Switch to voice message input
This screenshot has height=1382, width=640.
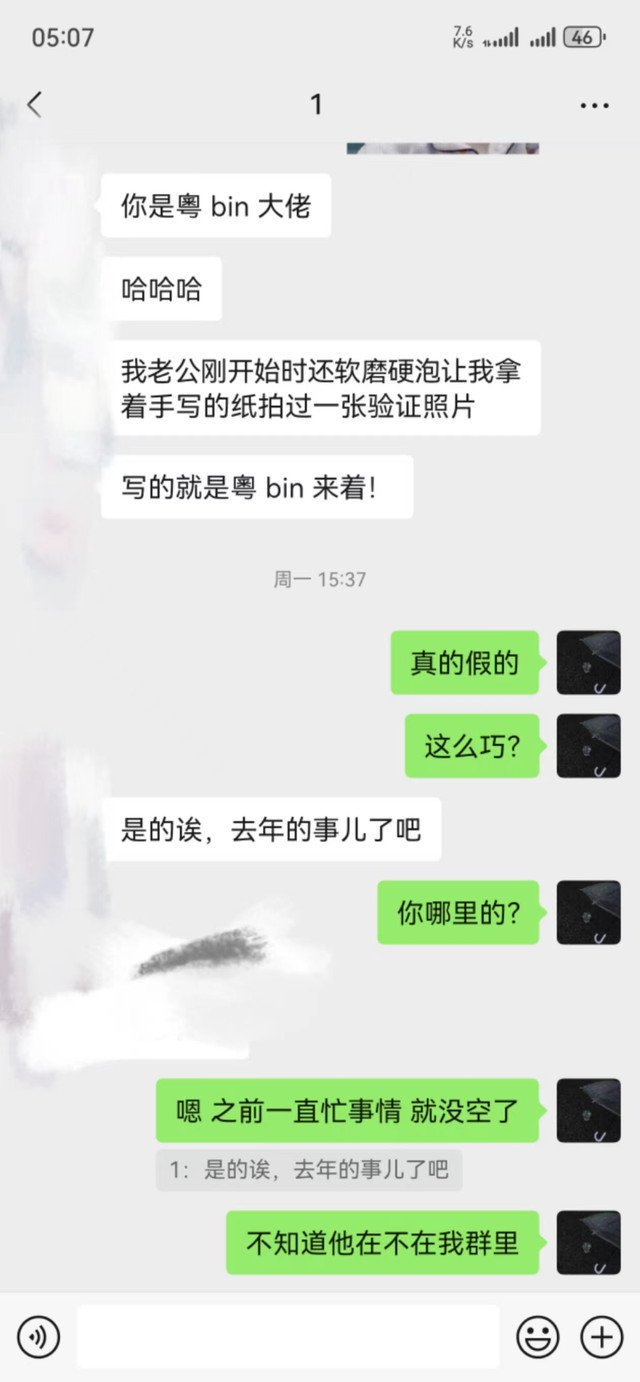[x=39, y=1337]
